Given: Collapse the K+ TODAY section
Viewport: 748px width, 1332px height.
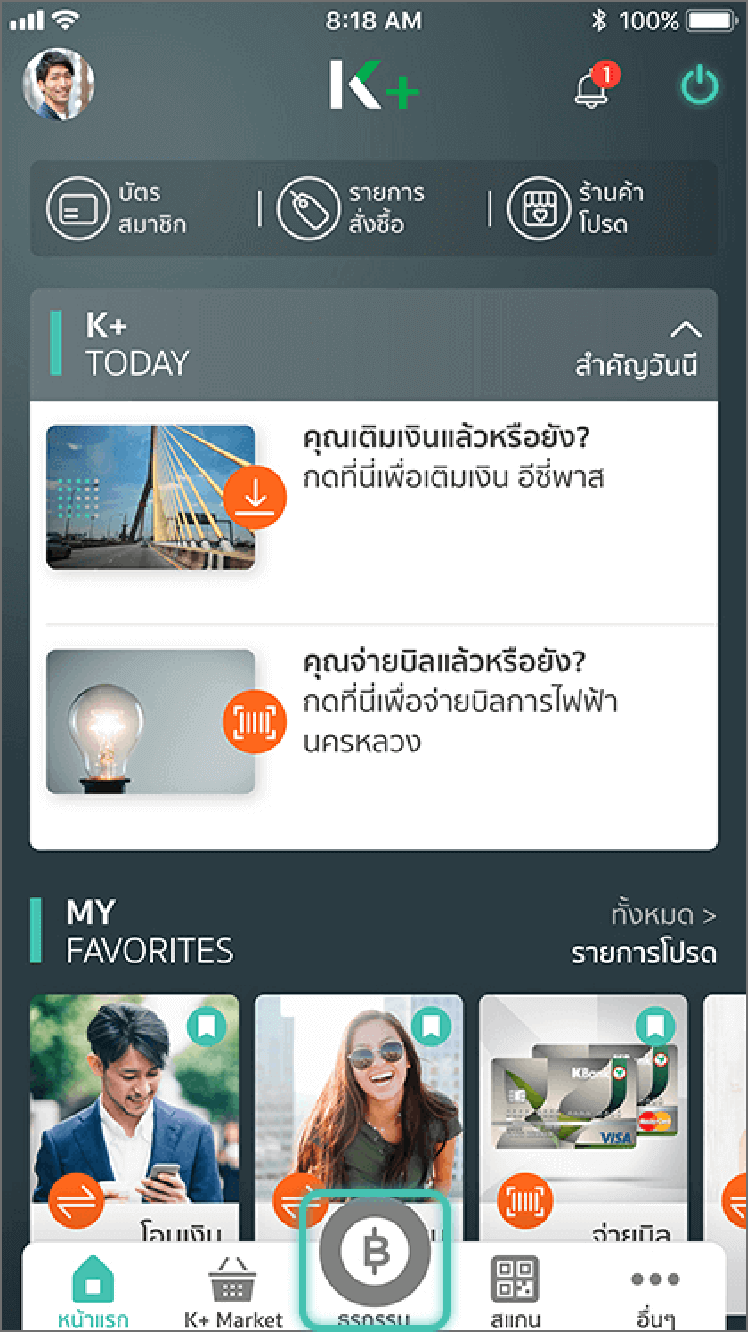Looking at the screenshot, I should coord(686,331).
